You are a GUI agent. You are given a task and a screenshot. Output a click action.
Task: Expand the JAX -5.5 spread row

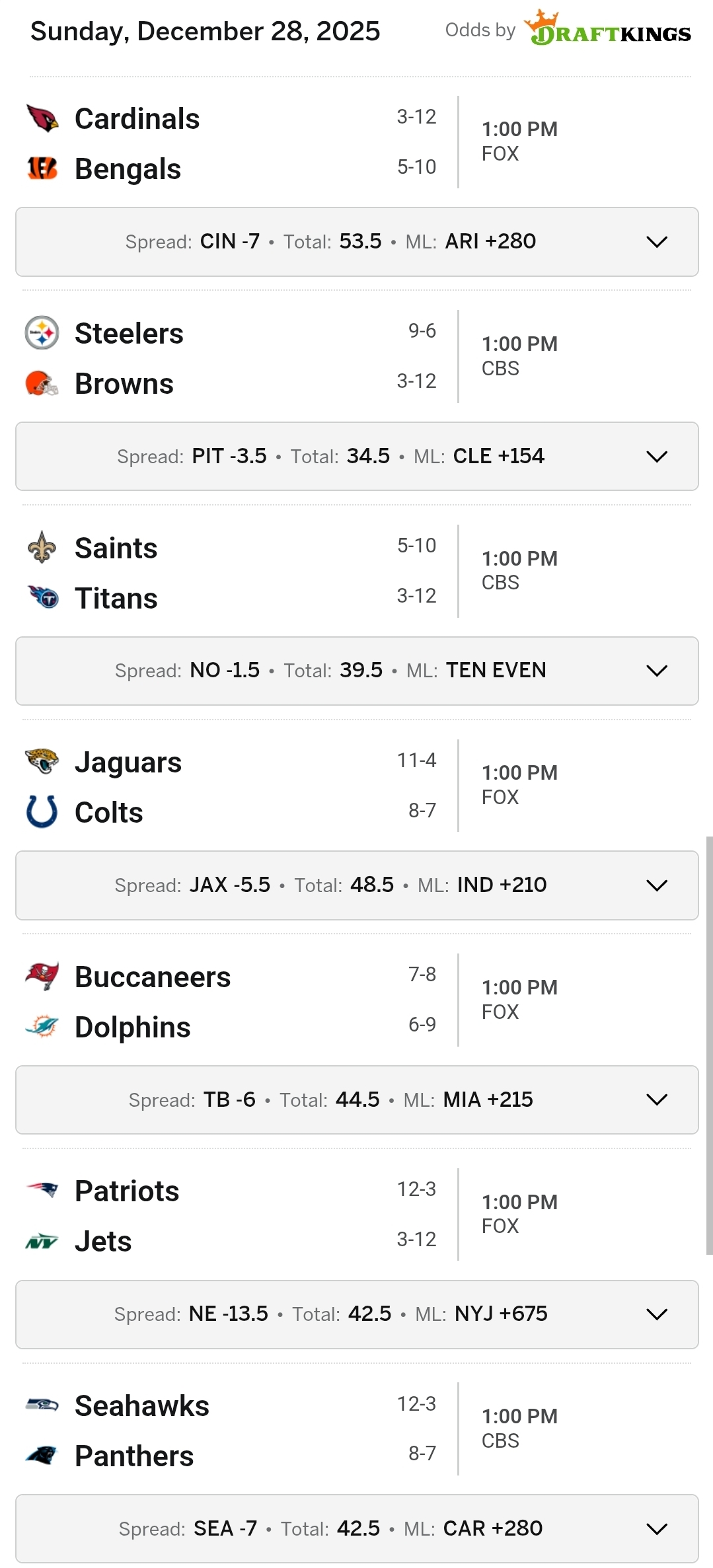656,885
